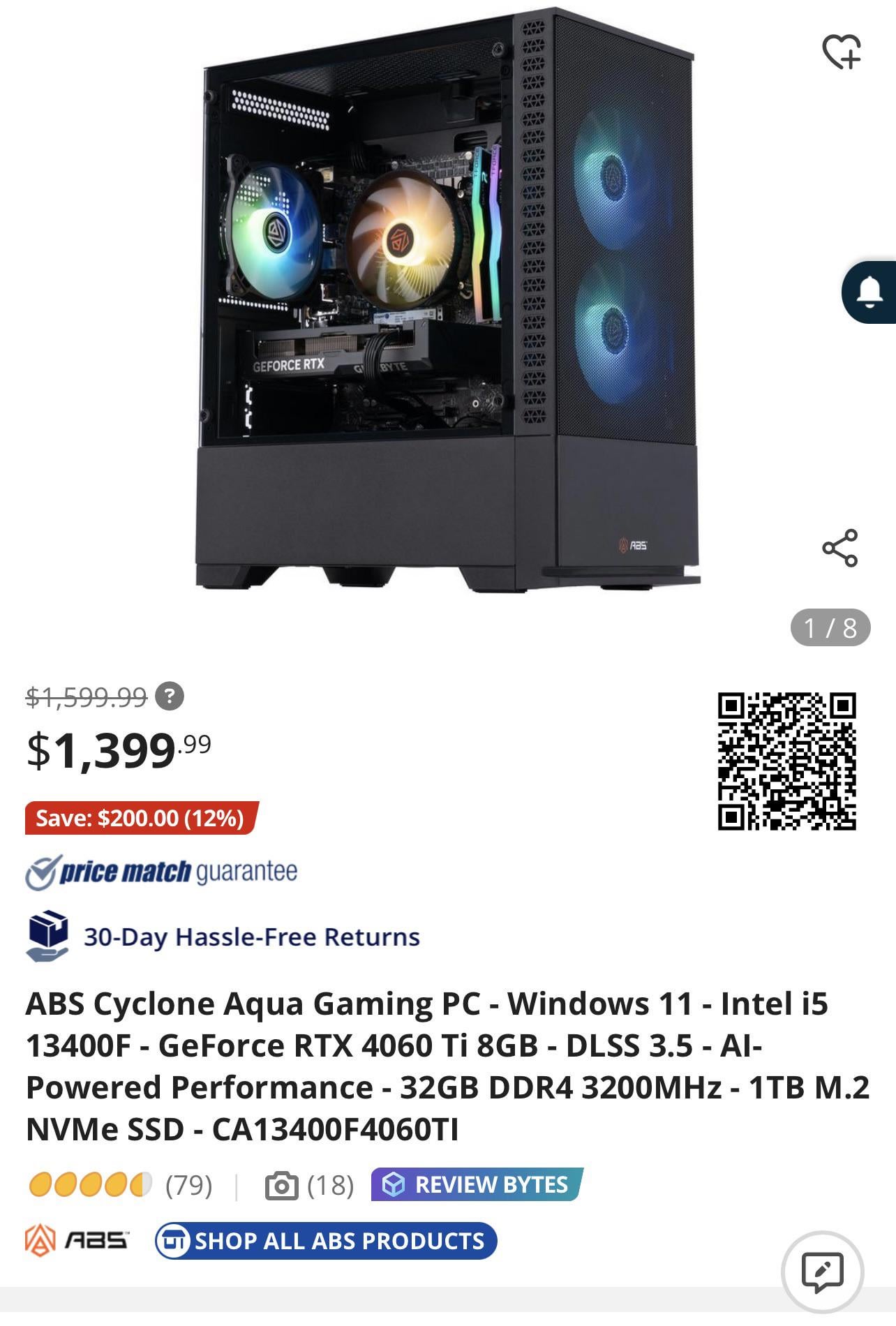The width and height of the screenshot is (896, 1326).
Task: Share this product listing
Action: (x=839, y=548)
